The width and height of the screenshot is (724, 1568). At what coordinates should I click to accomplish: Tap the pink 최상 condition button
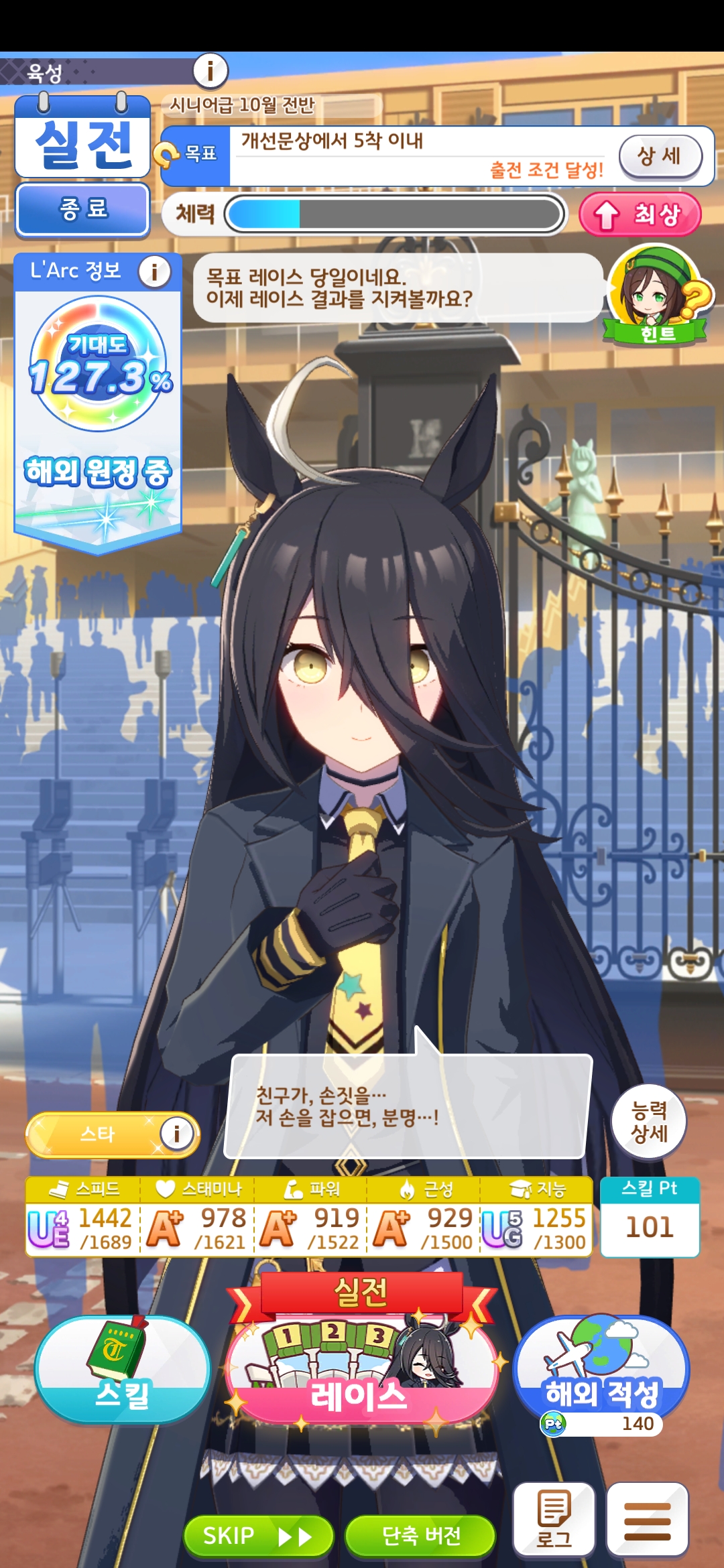[640, 214]
